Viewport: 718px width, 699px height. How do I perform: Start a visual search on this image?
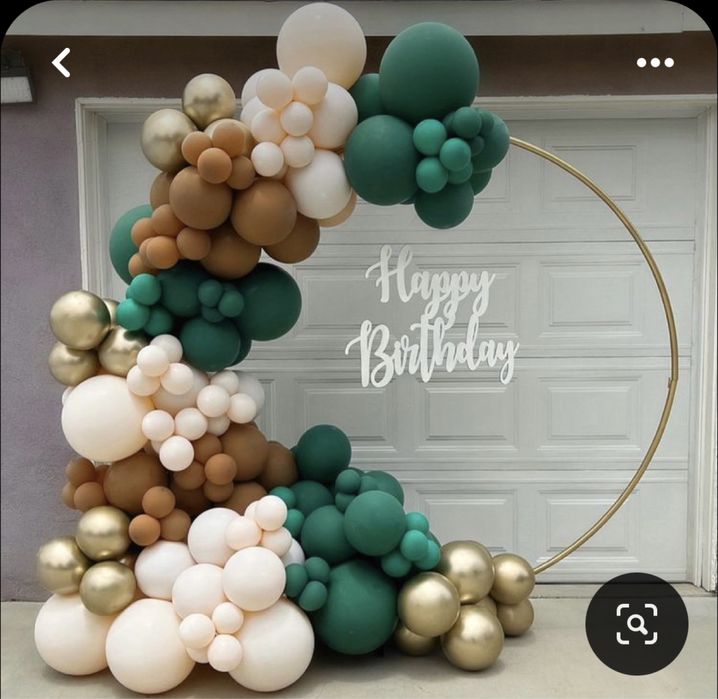click(x=636, y=624)
